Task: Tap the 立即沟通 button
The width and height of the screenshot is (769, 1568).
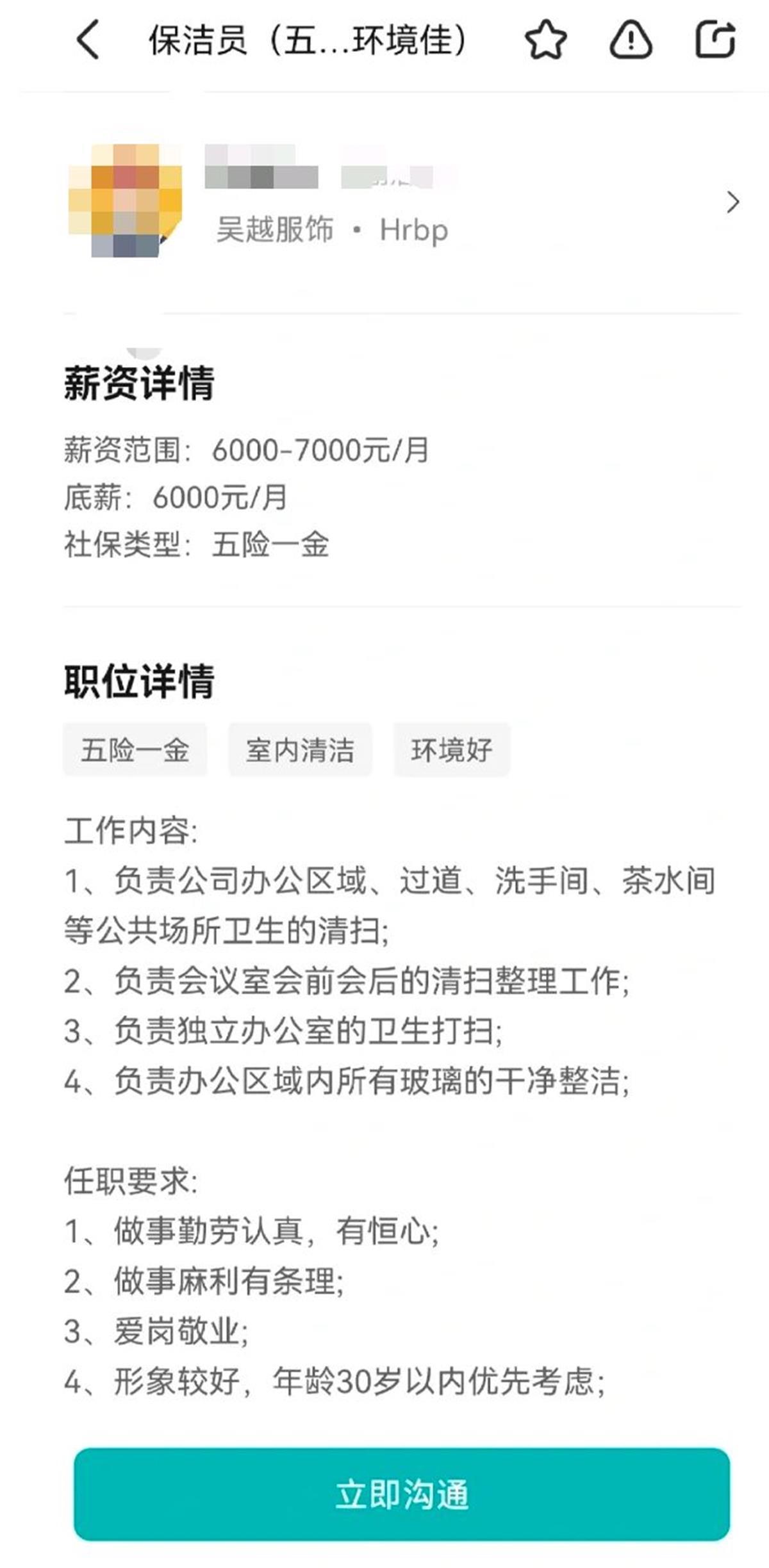Action: click(402, 1494)
